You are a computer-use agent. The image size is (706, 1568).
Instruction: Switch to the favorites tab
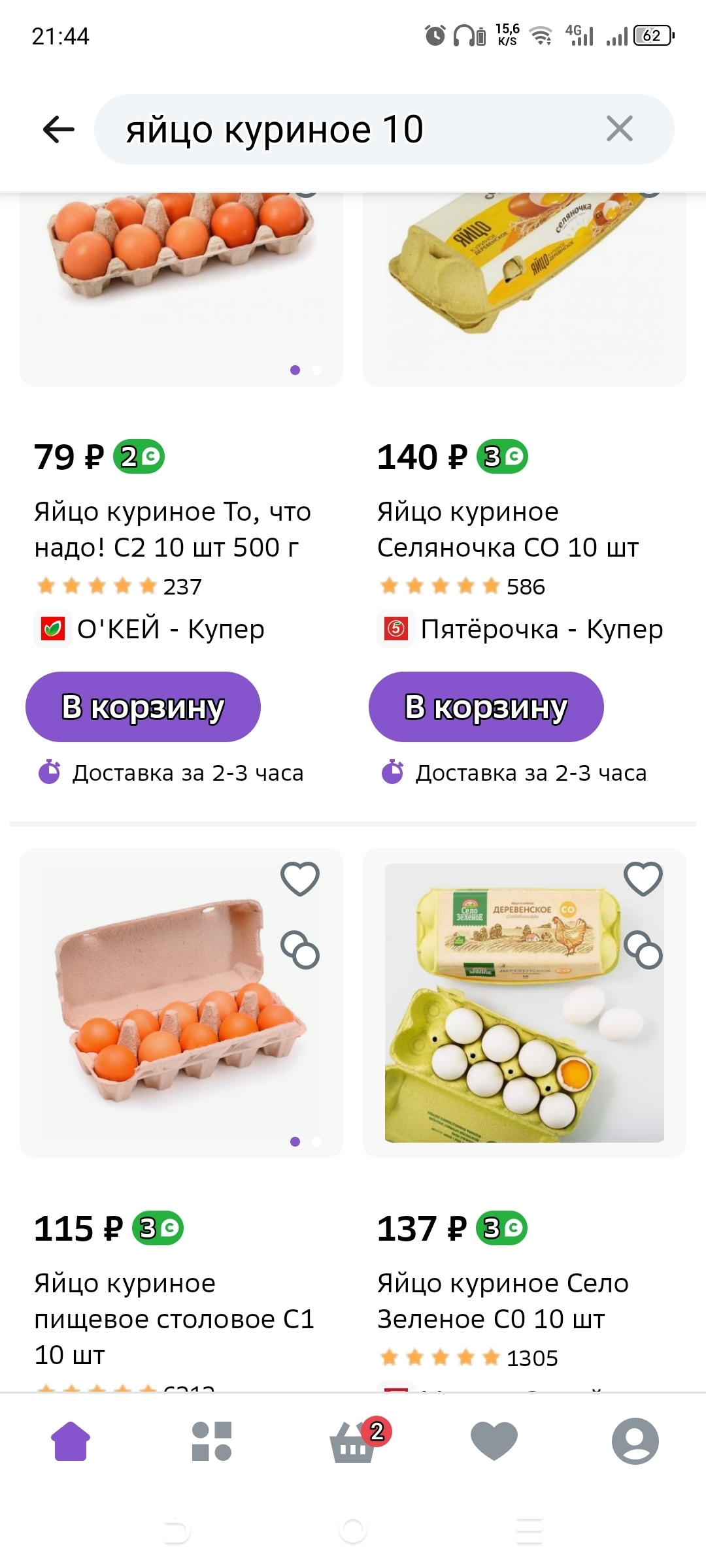[494, 1441]
